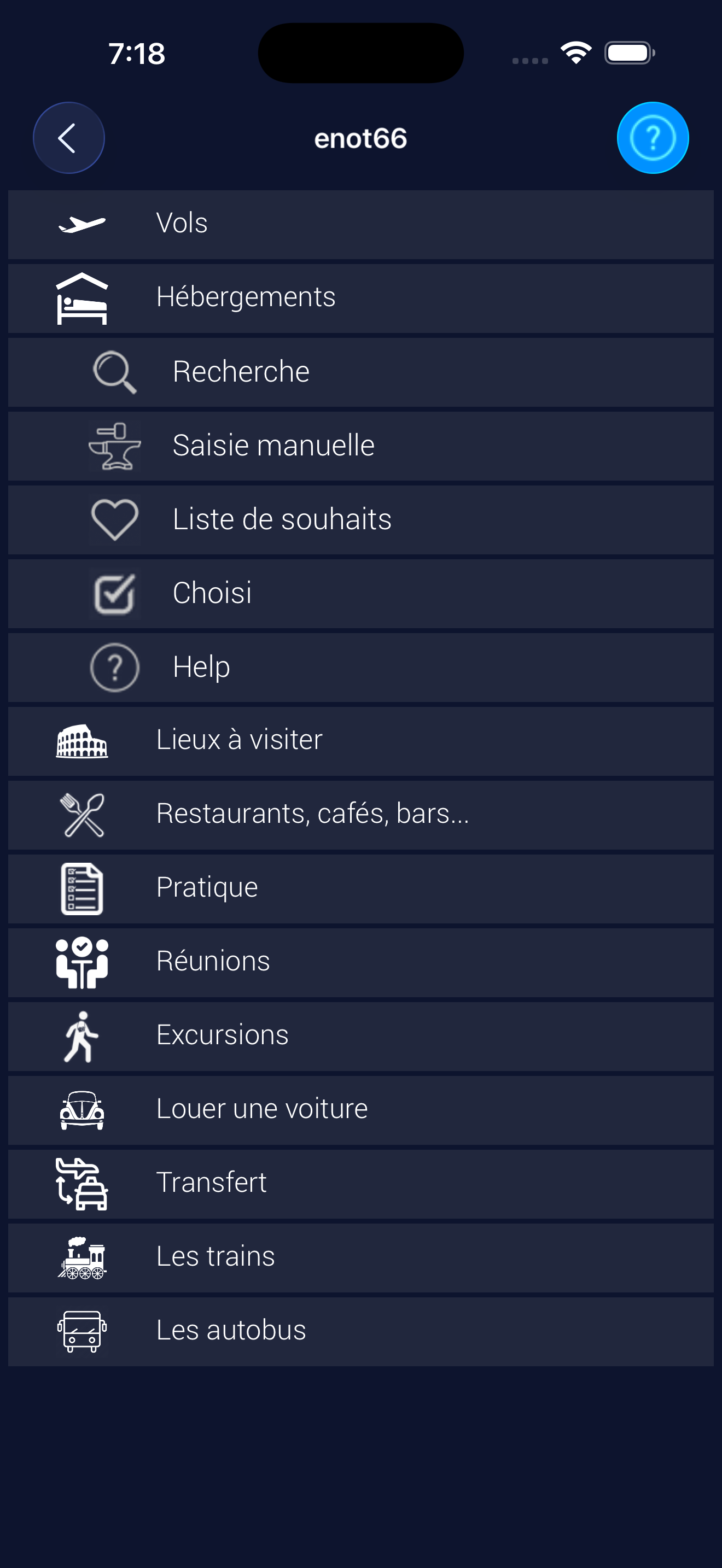Image resolution: width=722 pixels, height=1568 pixels.
Task: Select Louer une voiture
Action: 360,1110
